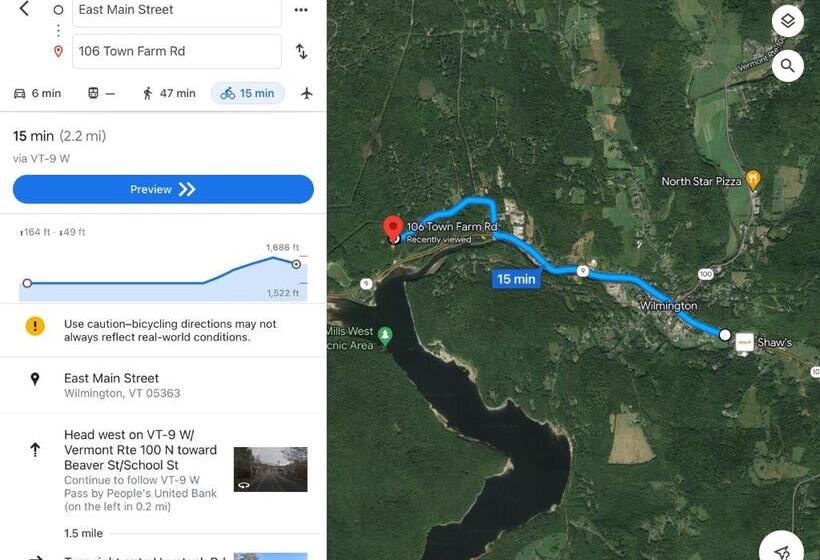Select cycling mode, 15 min
Viewport: 820px width, 560px height.
tap(247, 93)
